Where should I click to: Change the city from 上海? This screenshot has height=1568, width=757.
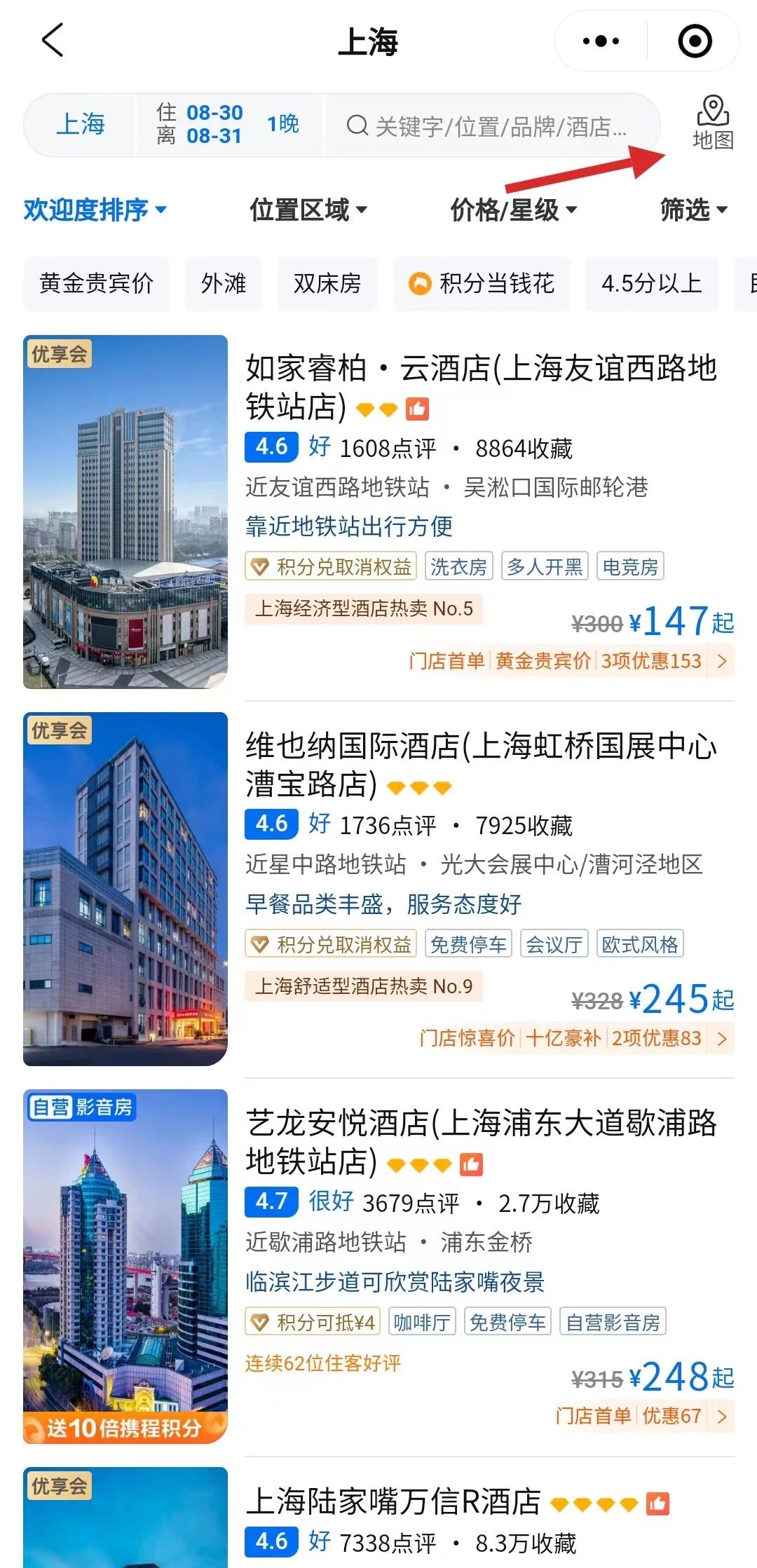(x=81, y=124)
